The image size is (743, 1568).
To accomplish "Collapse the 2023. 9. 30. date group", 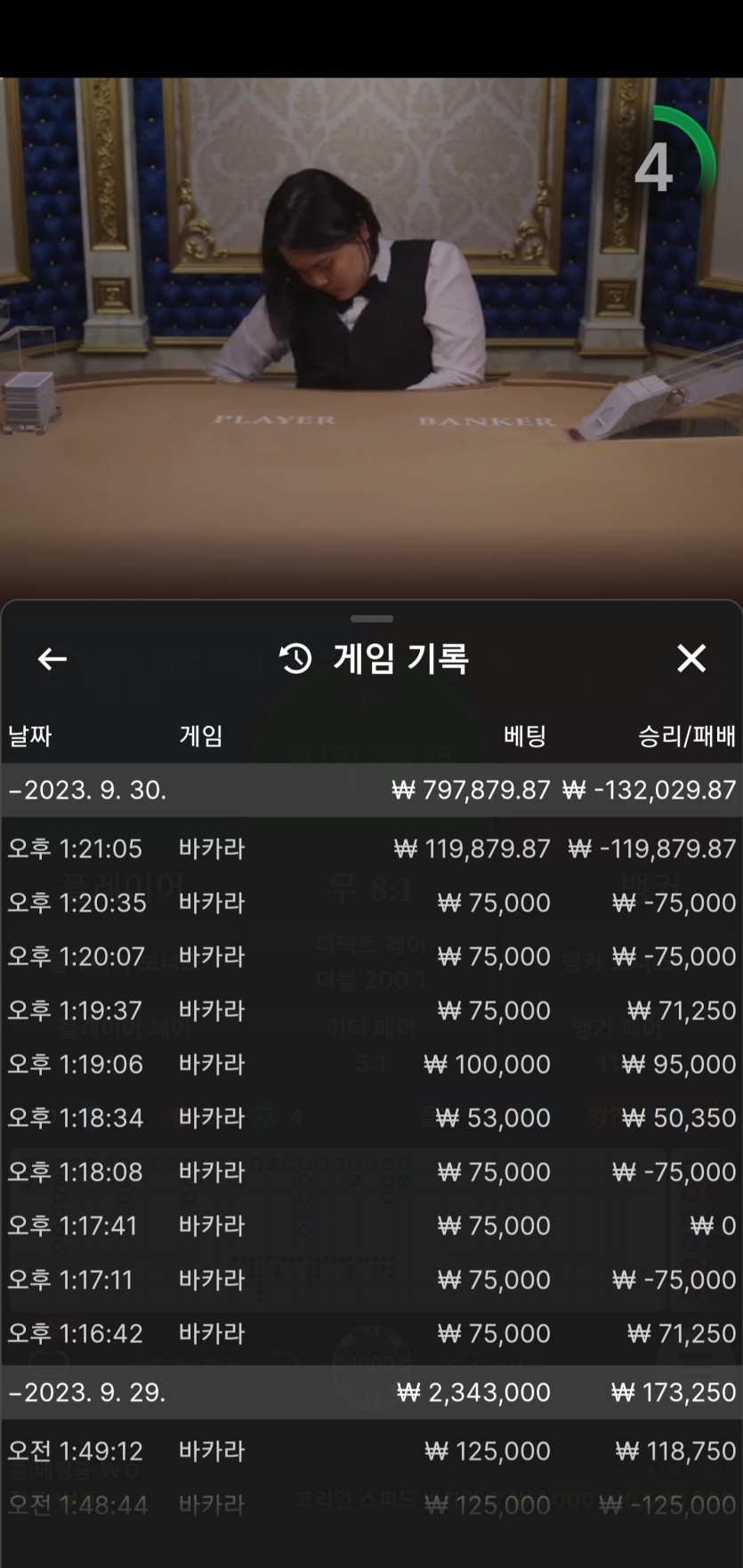I will tap(89, 790).
